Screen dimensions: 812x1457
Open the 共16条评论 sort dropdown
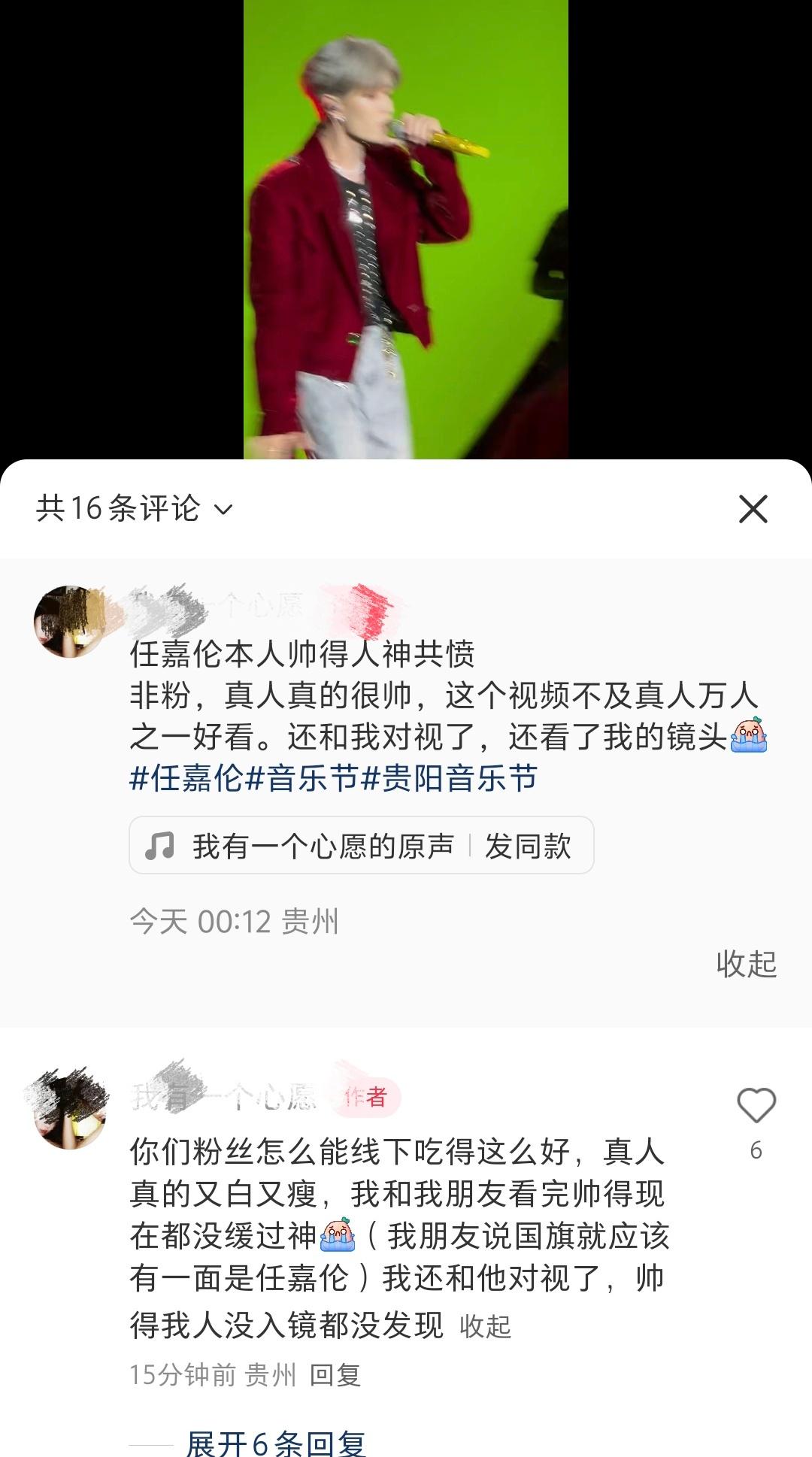tap(135, 509)
